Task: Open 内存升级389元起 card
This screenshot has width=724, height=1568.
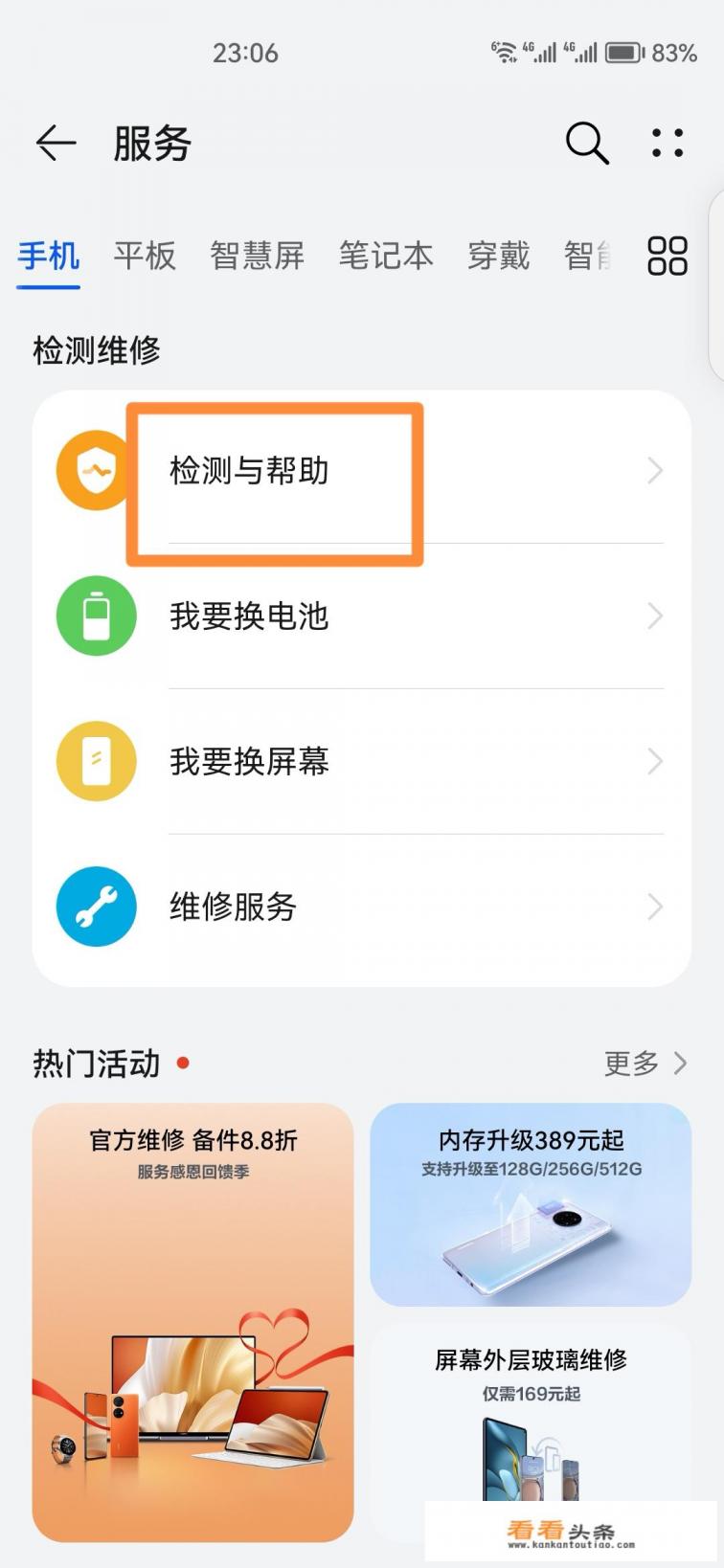Action: click(x=531, y=1204)
